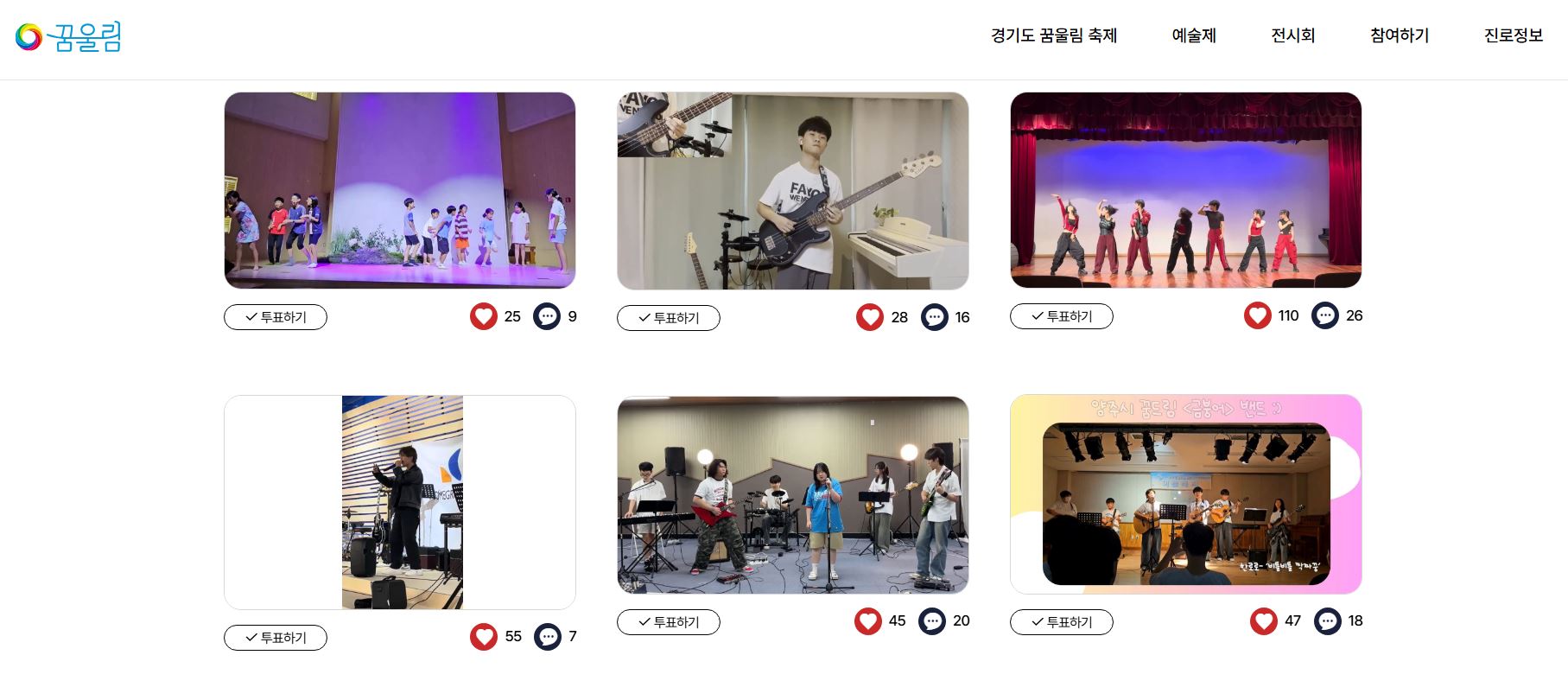Image resolution: width=1568 pixels, height=687 pixels.
Task: Like the singer video with 55 hearts
Action: [x=484, y=637]
